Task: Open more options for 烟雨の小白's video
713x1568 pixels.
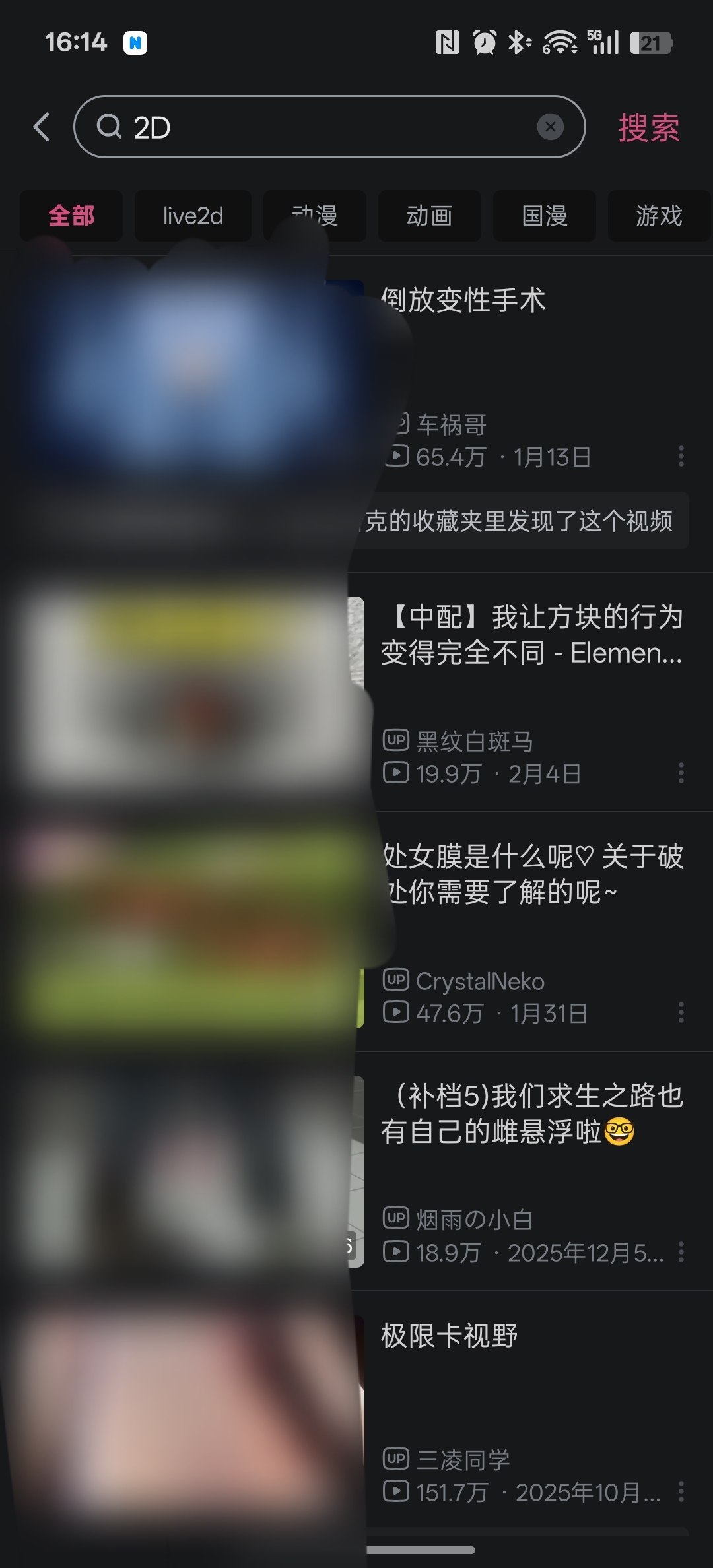Action: click(x=681, y=1251)
